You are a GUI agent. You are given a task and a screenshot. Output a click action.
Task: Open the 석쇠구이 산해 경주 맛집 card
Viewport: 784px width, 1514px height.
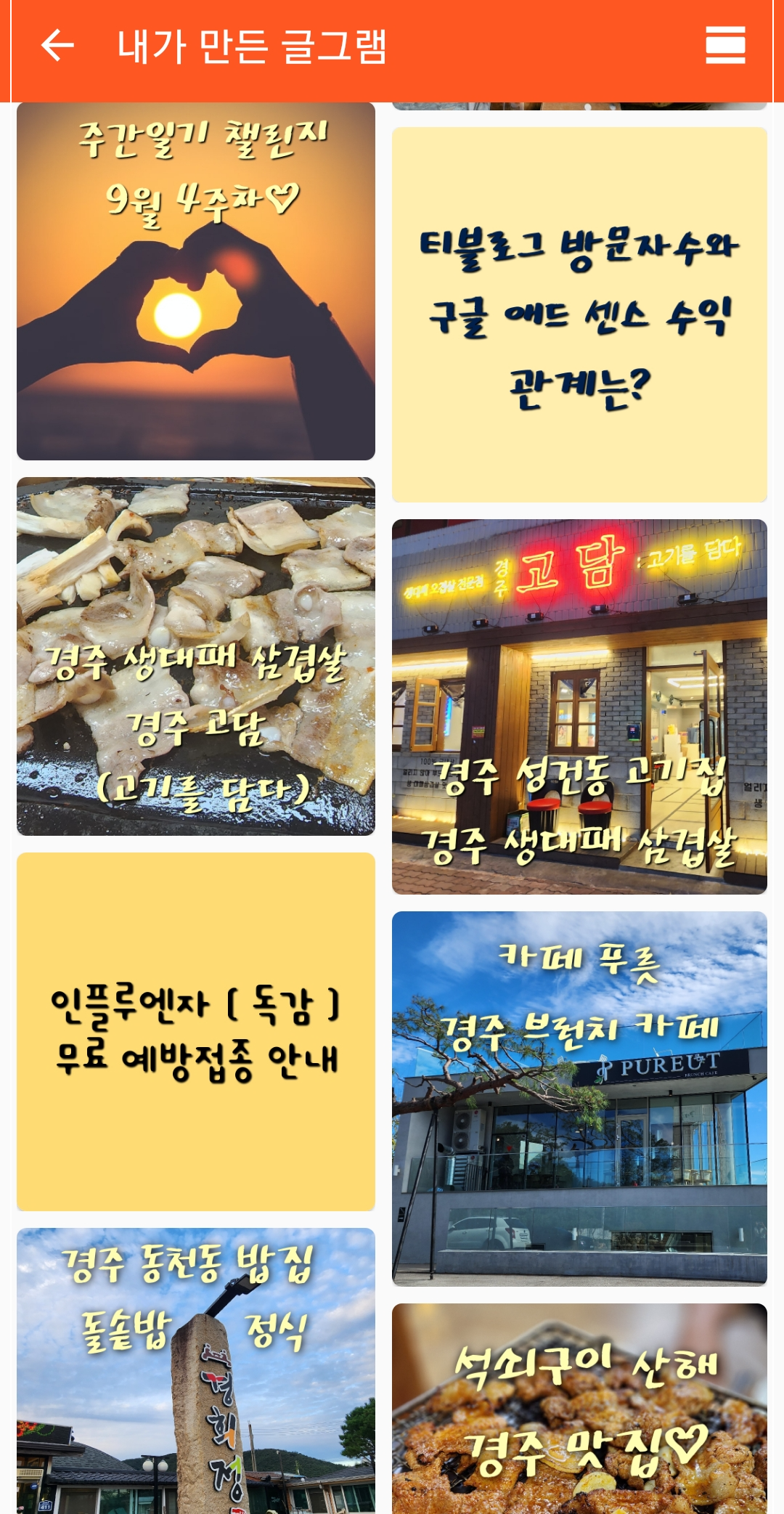click(579, 1416)
